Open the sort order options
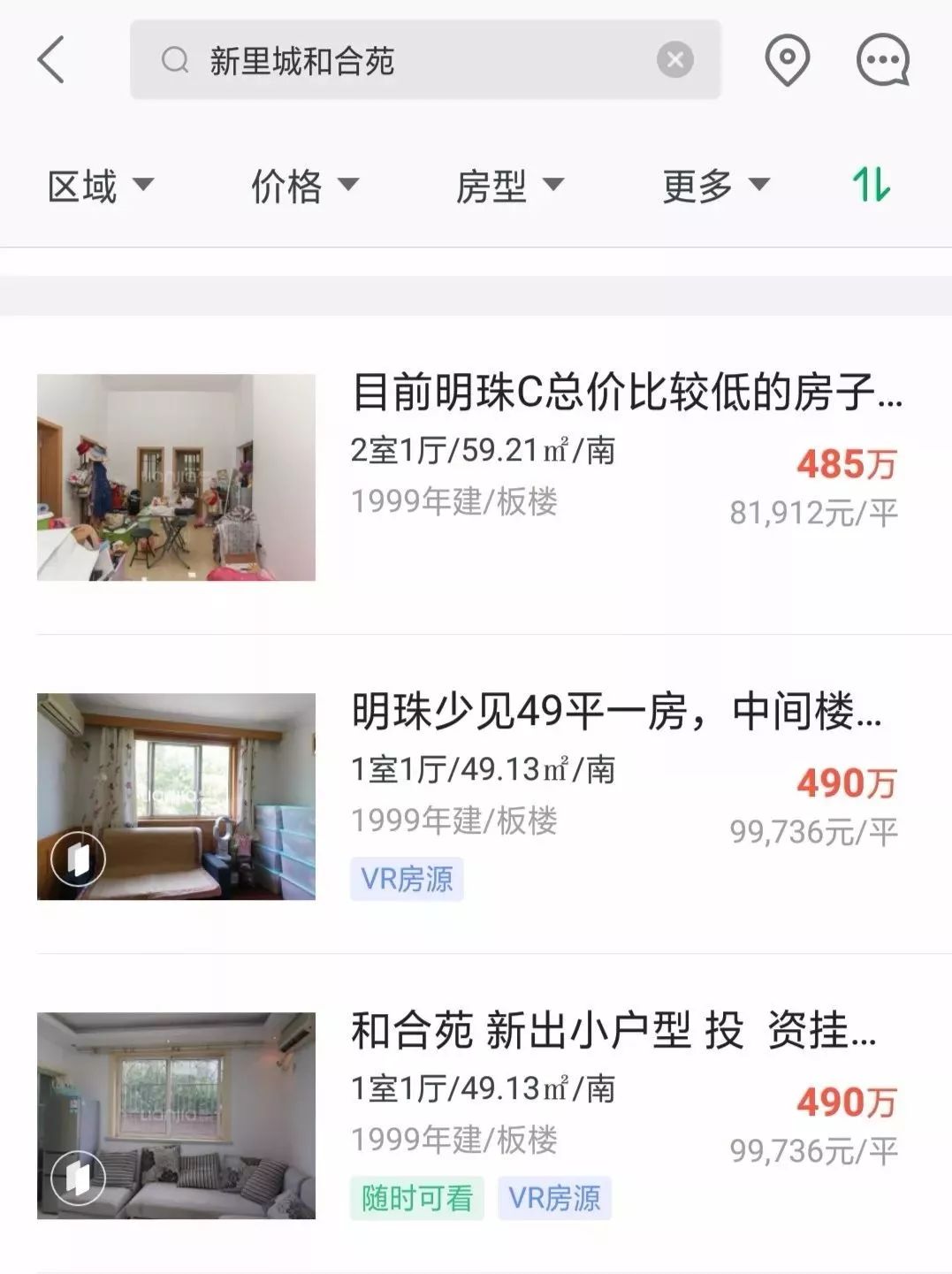This screenshot has width=952, height=1274. pyautogui.click(x=871, y=186)
